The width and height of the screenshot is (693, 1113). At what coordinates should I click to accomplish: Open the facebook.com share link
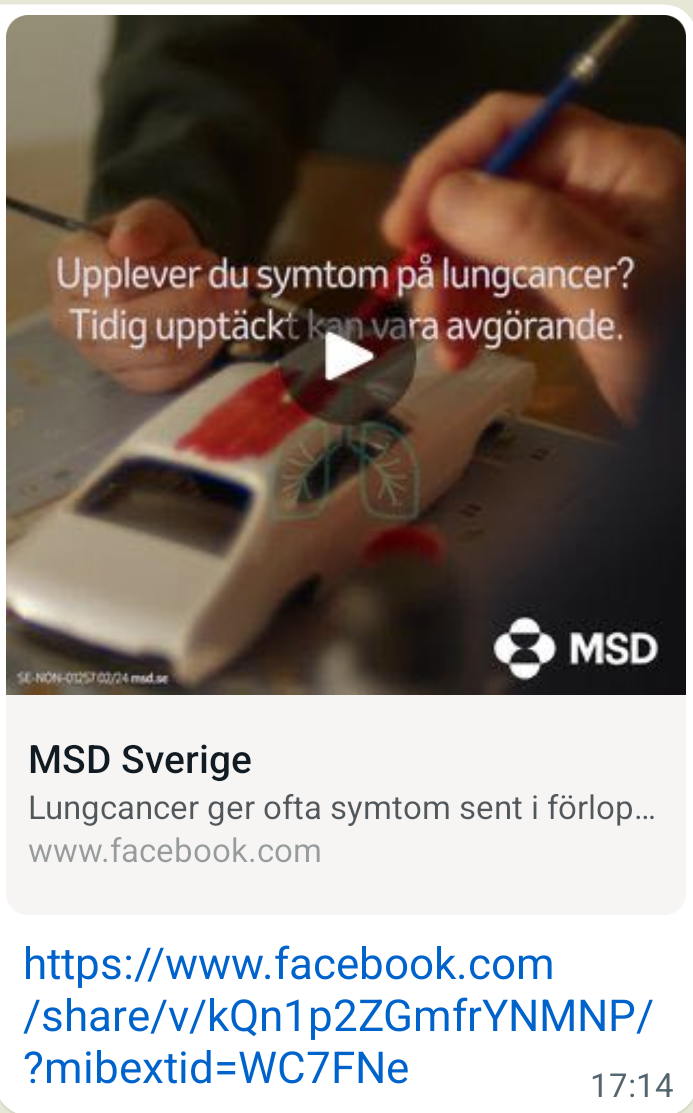(x=337, y=1016)
